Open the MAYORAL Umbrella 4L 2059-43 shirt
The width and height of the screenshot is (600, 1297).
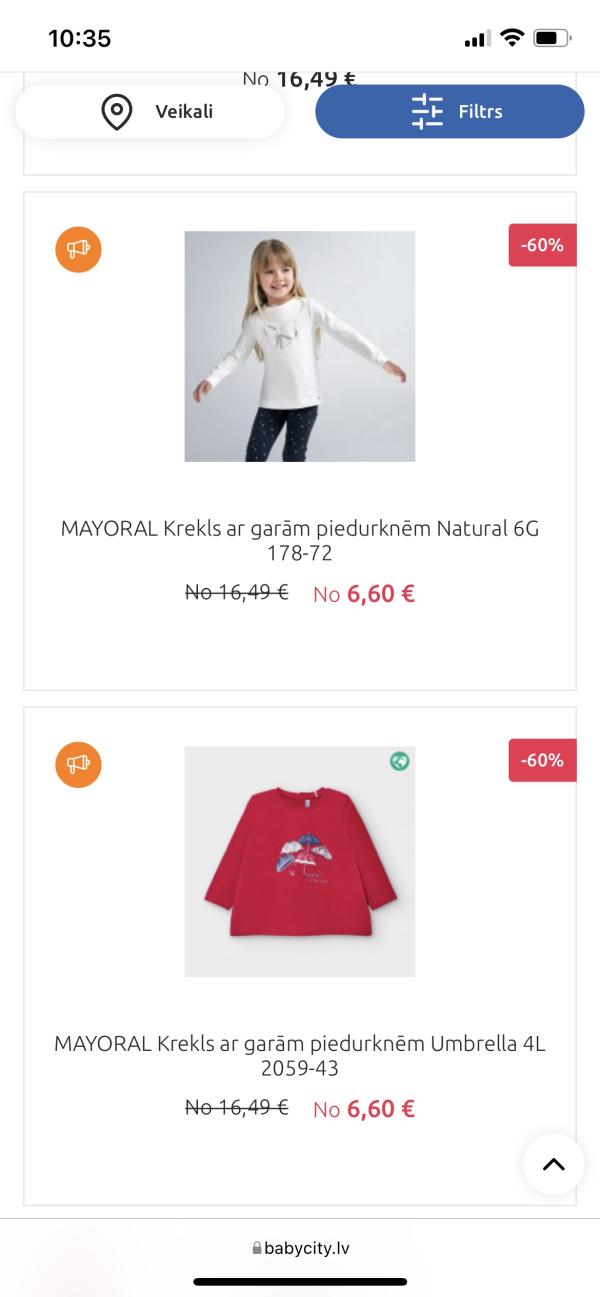coord(299,1055)
